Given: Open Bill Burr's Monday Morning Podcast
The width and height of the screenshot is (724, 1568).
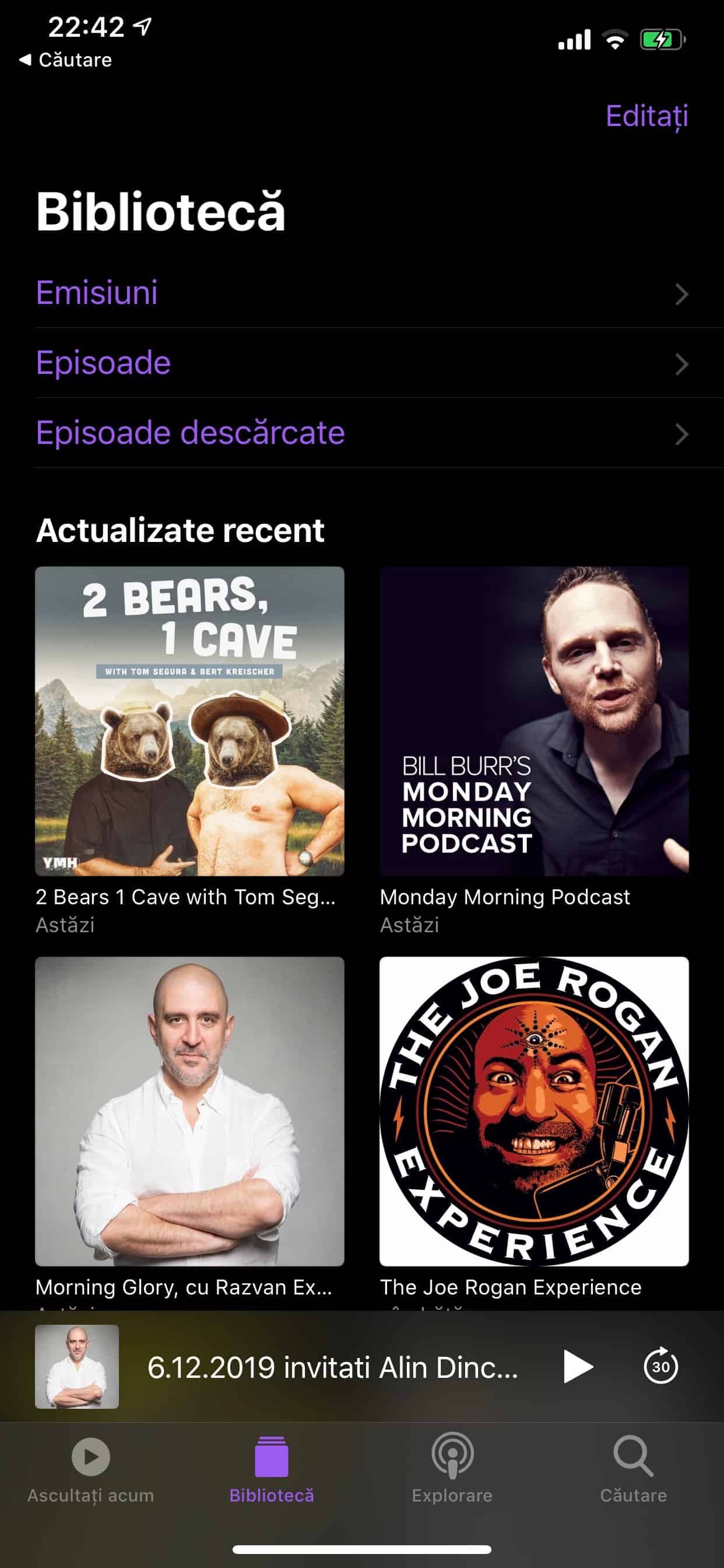Looking at the screenshot, I should [x=534, y=722].
